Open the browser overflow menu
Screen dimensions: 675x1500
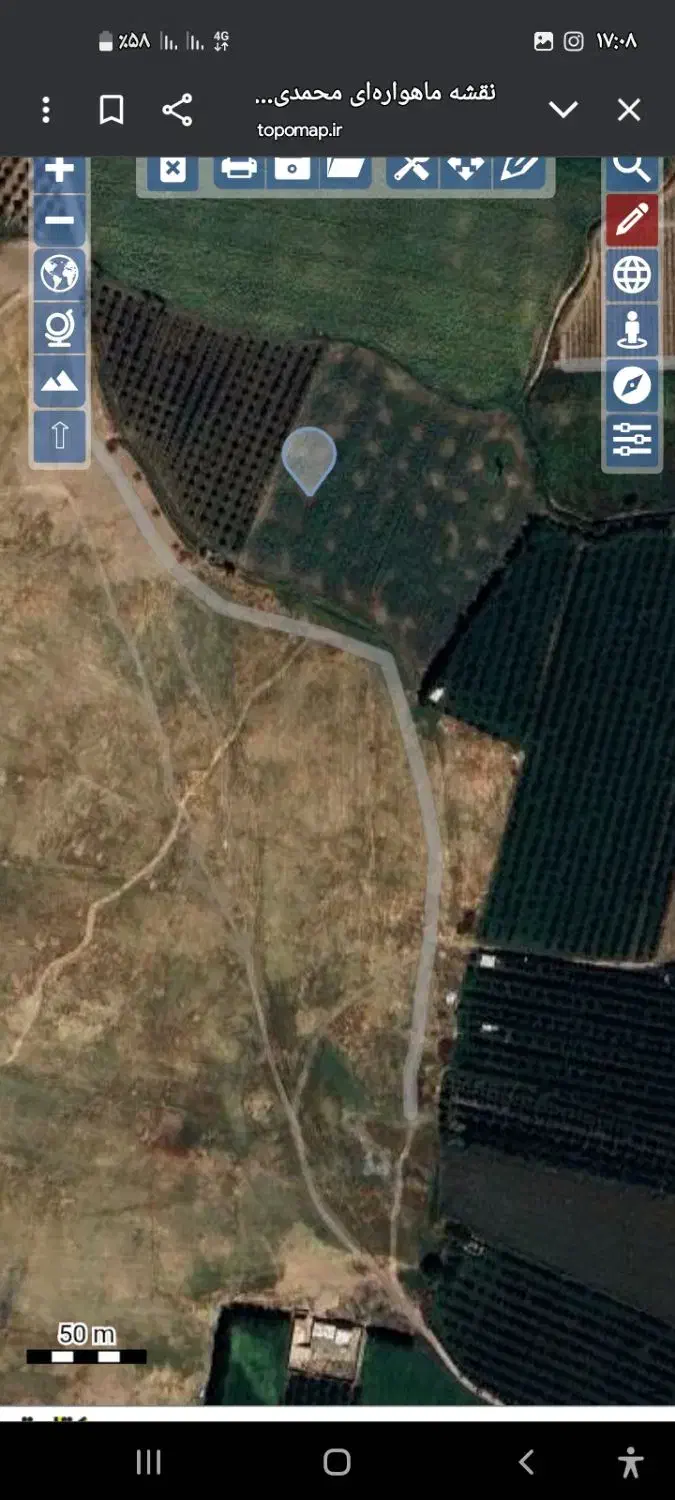pos(46,110)
